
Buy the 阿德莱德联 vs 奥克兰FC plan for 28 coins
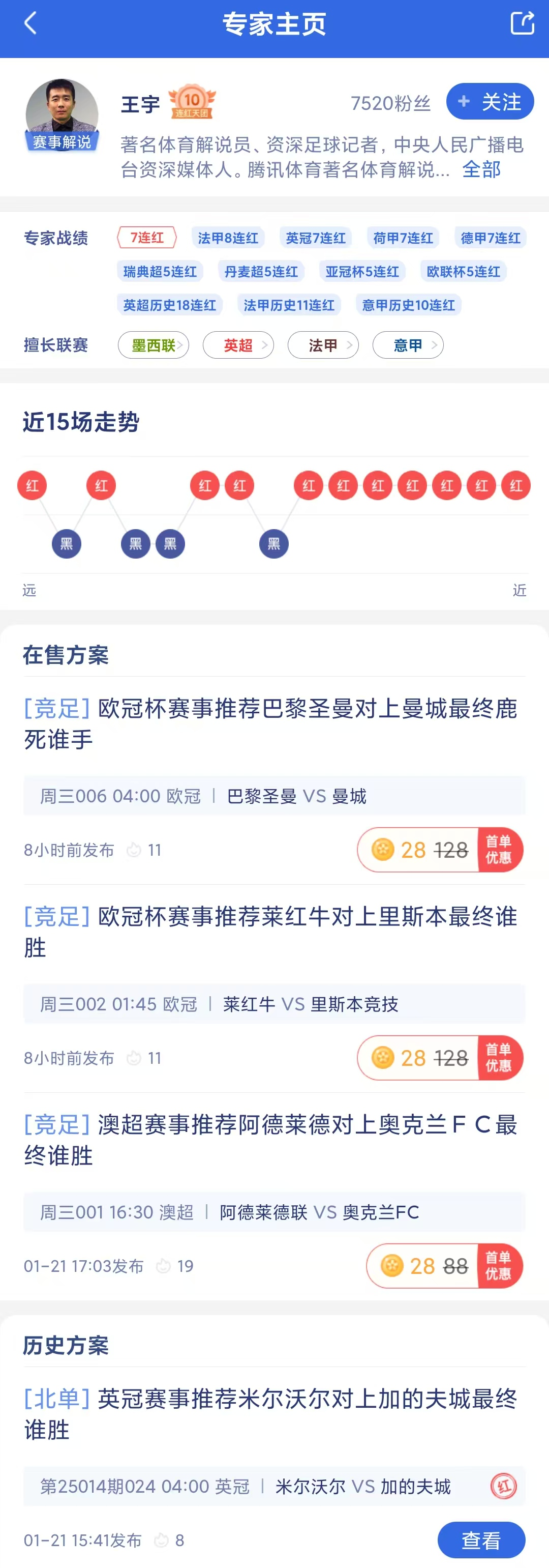[444, 1266]
